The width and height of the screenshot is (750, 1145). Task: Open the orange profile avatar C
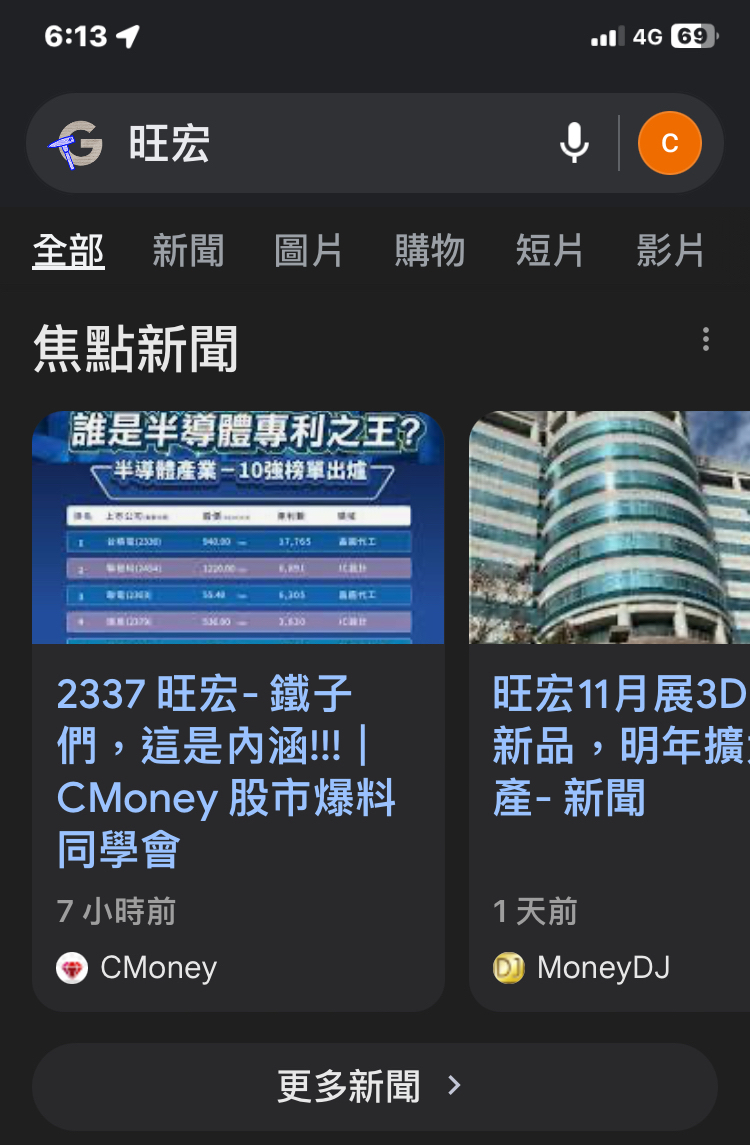[669, 142]
